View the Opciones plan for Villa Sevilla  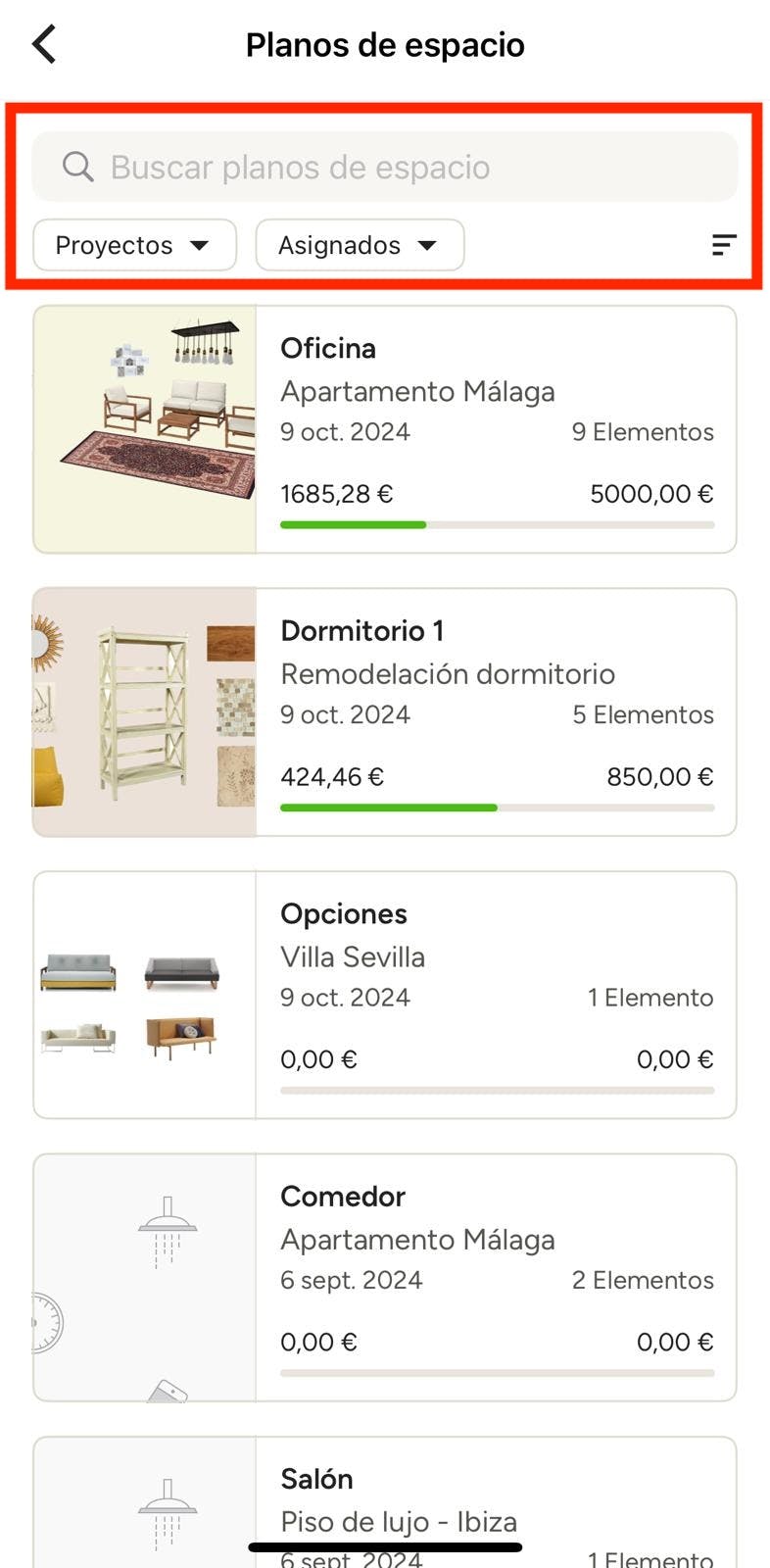tap(384, 995)
